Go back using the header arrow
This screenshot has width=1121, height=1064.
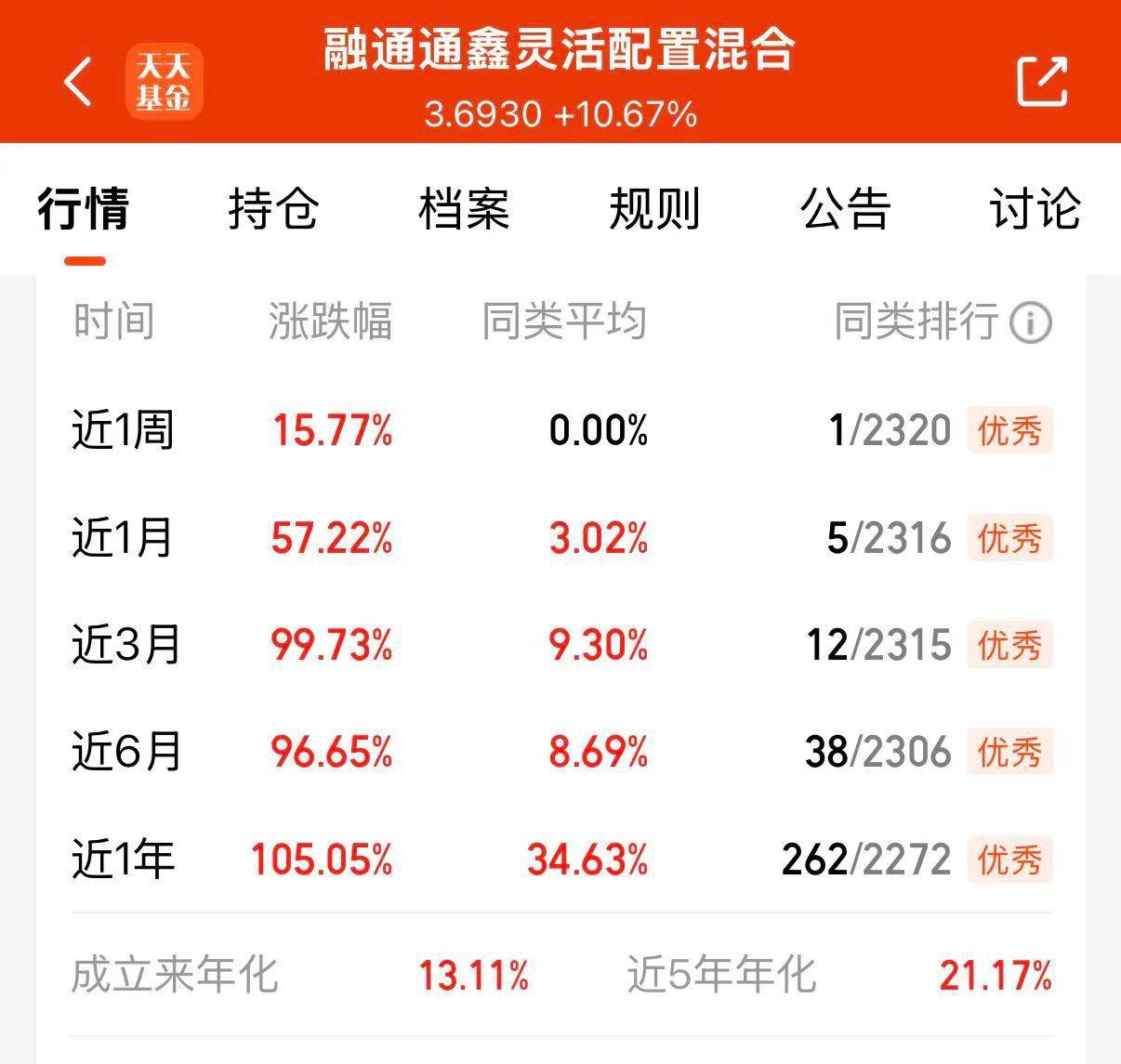79,82
